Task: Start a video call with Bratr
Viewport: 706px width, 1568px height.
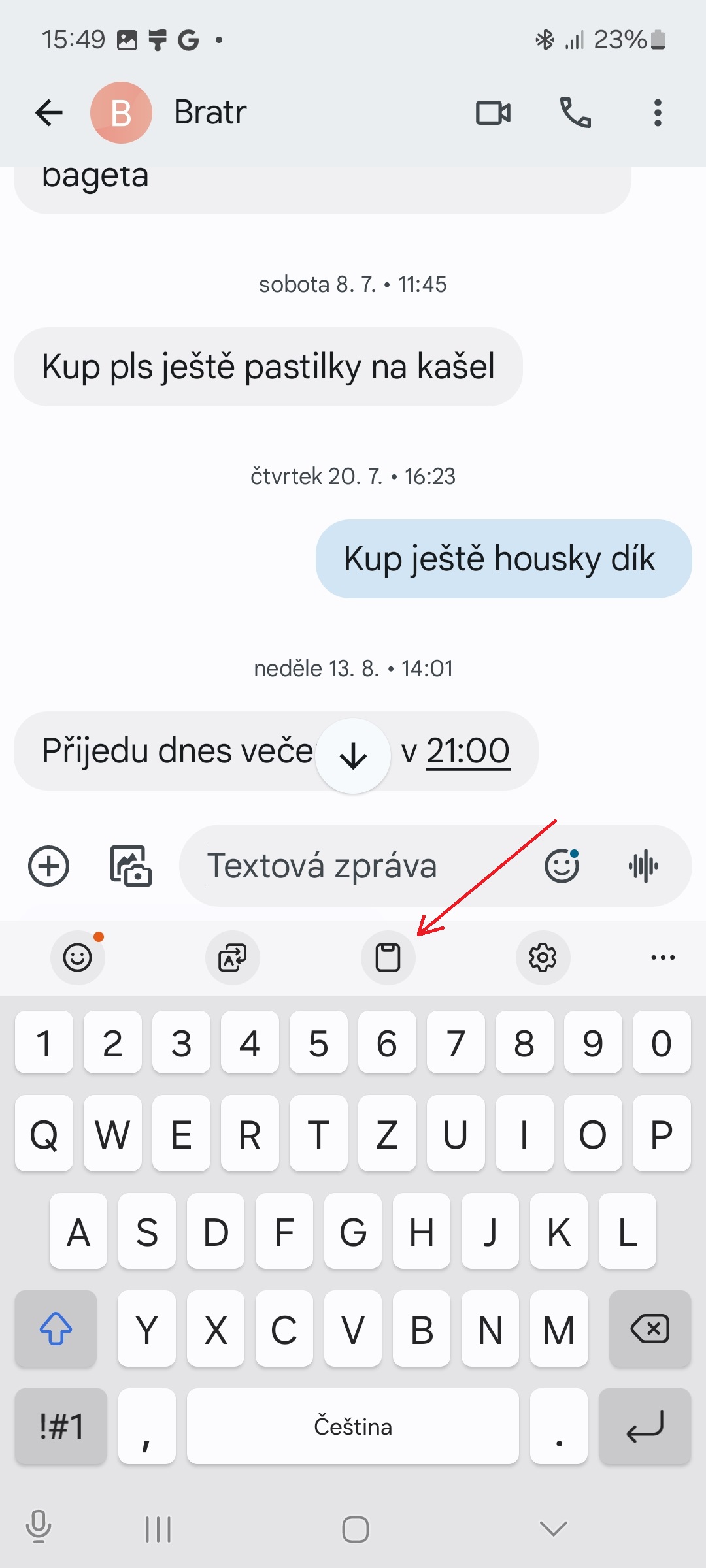Action: [x=493, y=113]
